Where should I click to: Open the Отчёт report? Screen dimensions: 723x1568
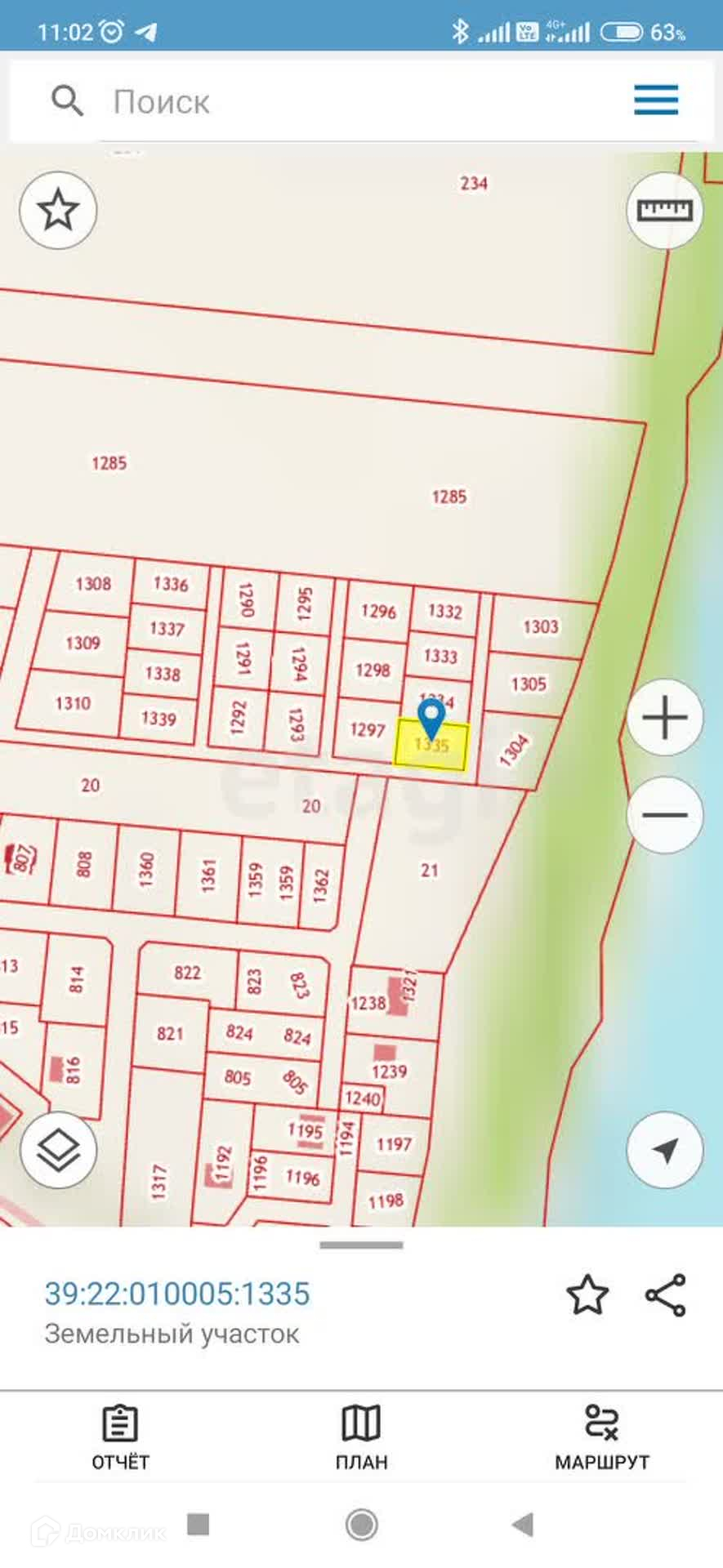[x=120, y=1437]
